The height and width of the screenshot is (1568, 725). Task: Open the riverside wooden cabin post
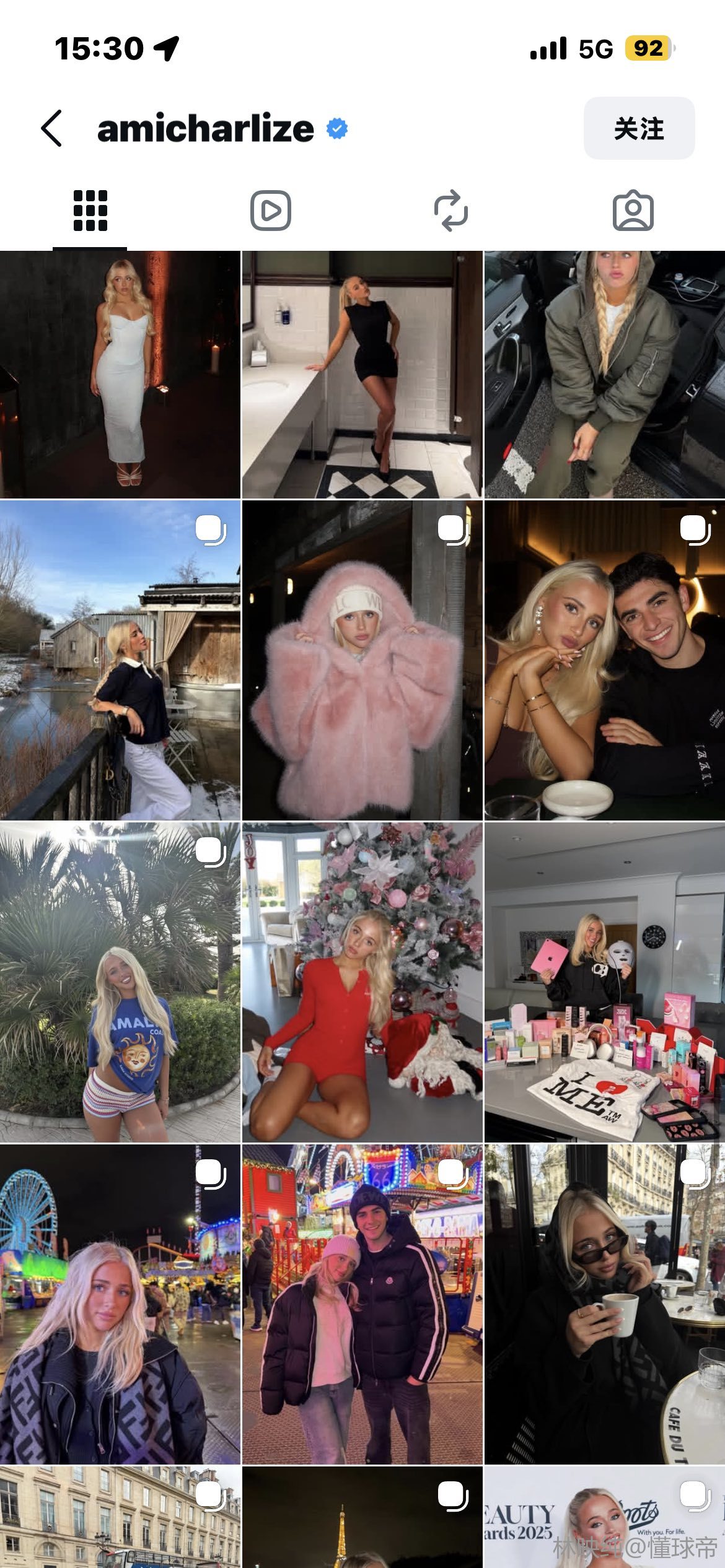pos(120,660)
